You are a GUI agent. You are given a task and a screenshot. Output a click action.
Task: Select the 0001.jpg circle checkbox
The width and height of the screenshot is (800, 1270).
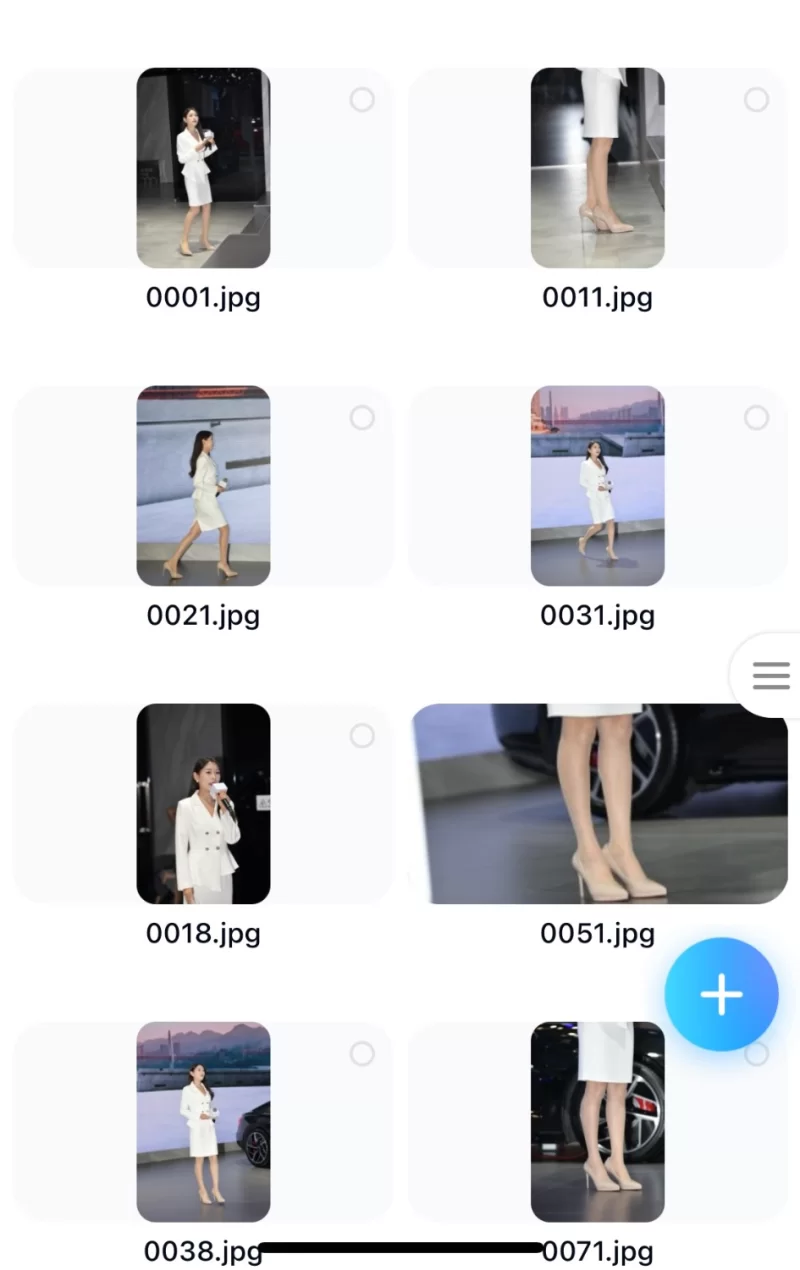[x=362, y=100]
